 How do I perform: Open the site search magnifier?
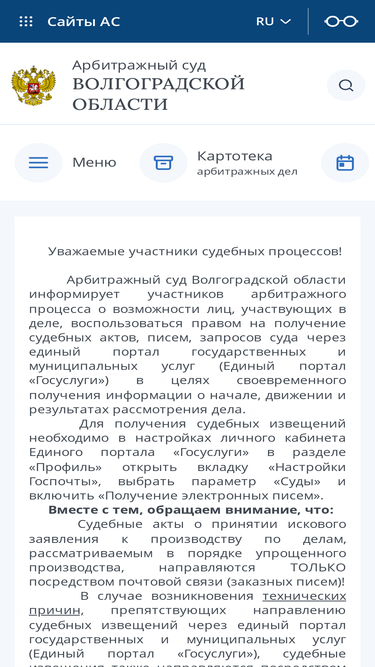coord(346,86)
